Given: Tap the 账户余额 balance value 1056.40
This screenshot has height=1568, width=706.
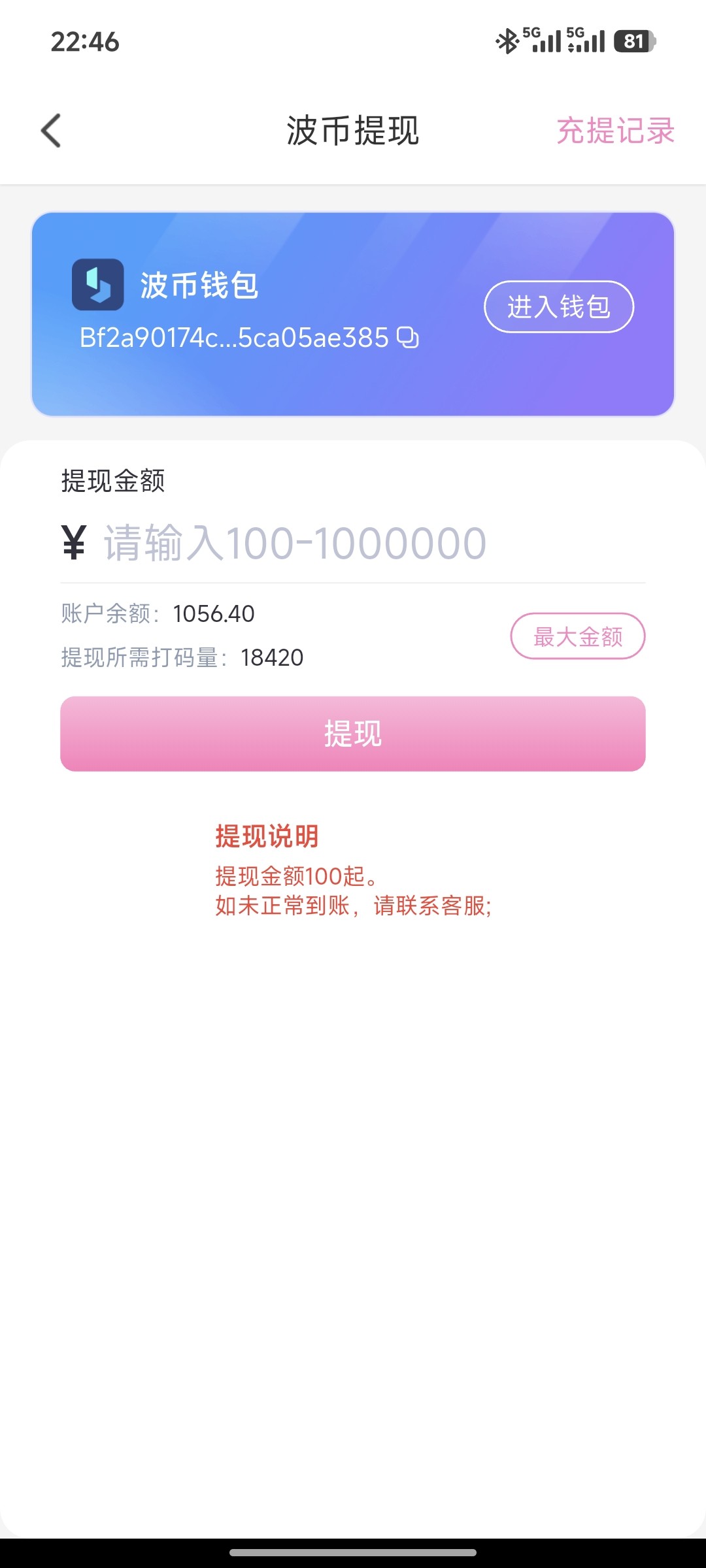Looking at the screenshot, I should coord(212,613).
